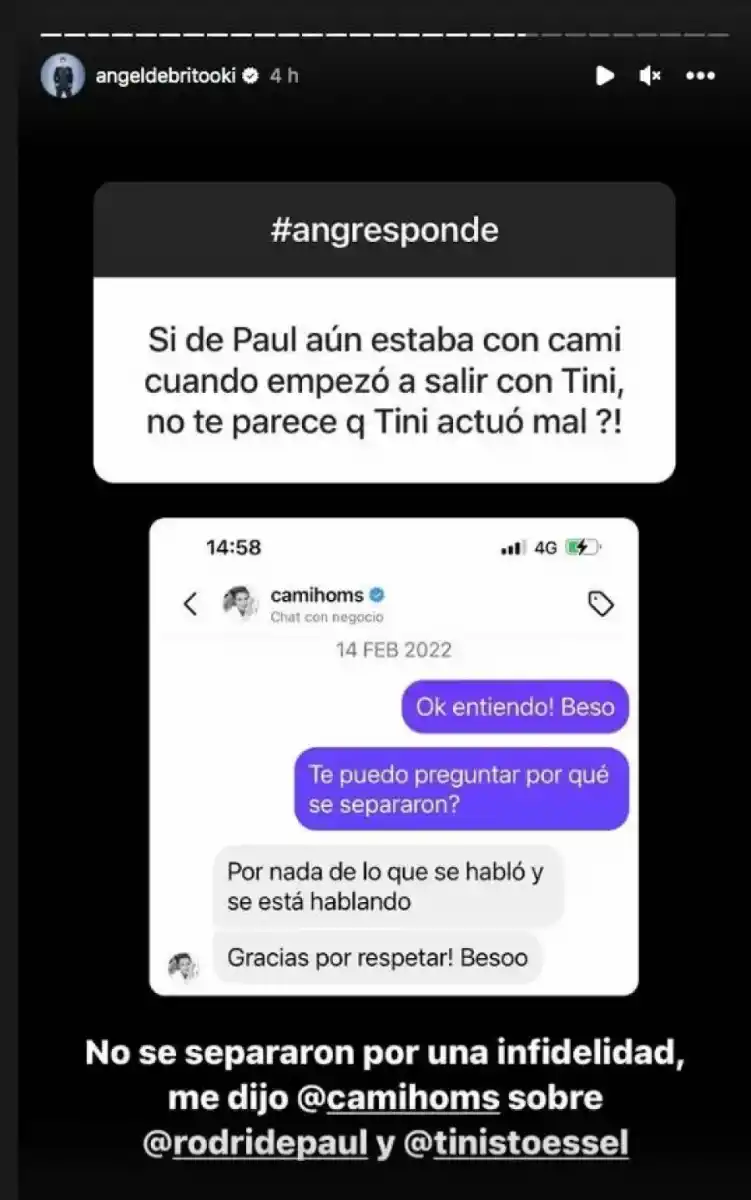Click the angeldebritooki profile picture
The height and width of the screenshot is (1200, 751).
click(62, 74)
